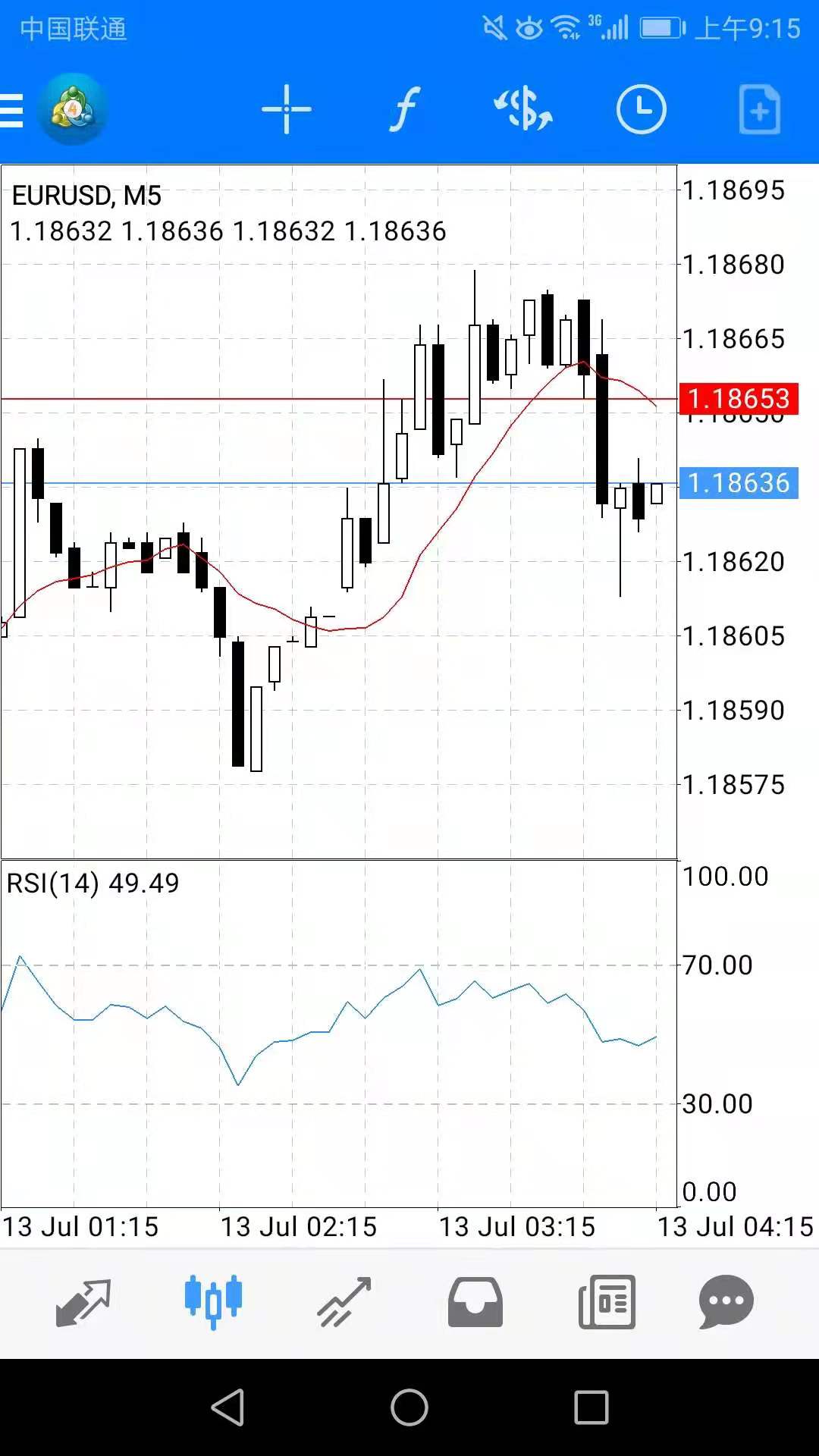
Task: Switch to the Trade tab
Action: click(x=344, y=1301)
